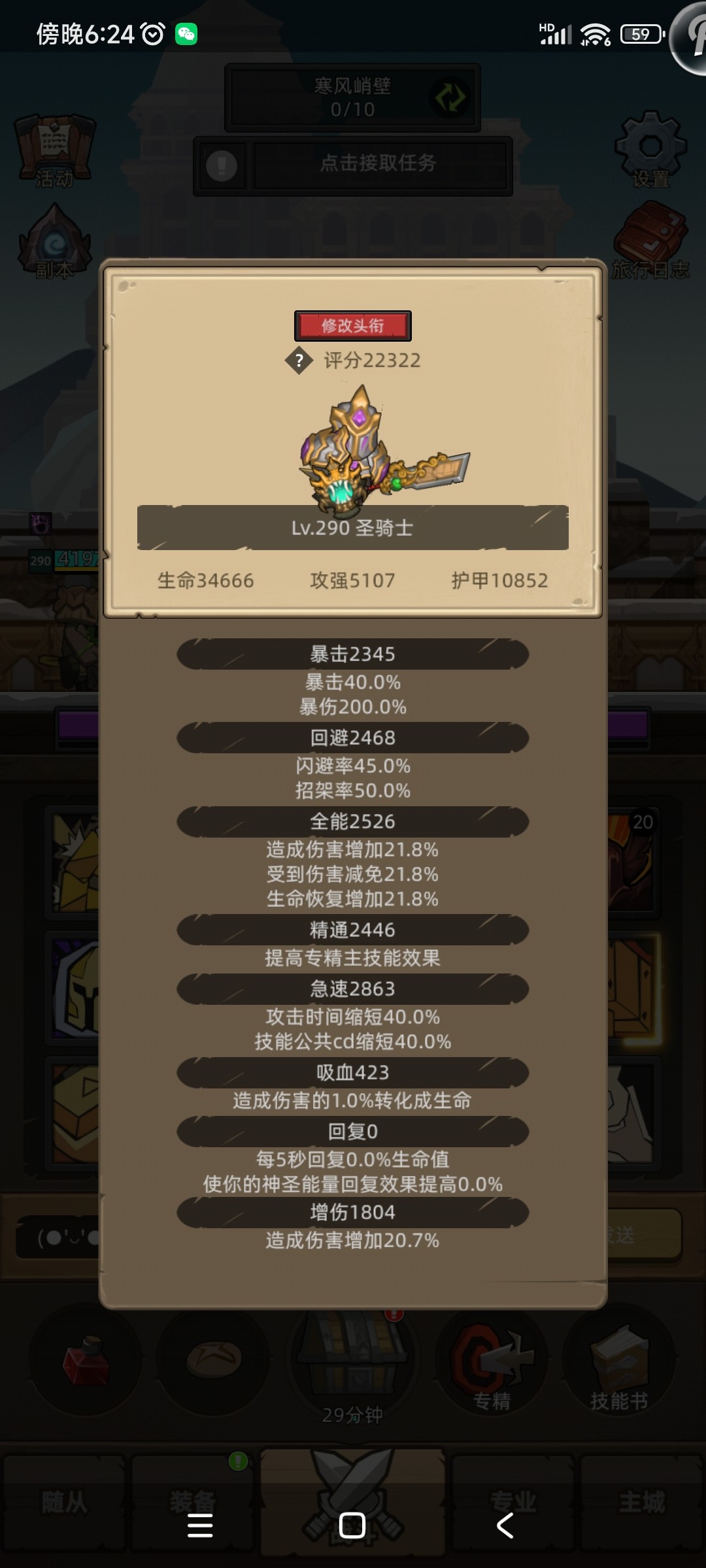Viewport: 706px width, 1568px height.
Task: Go to the system home screen
Action: pos(352,1526)
